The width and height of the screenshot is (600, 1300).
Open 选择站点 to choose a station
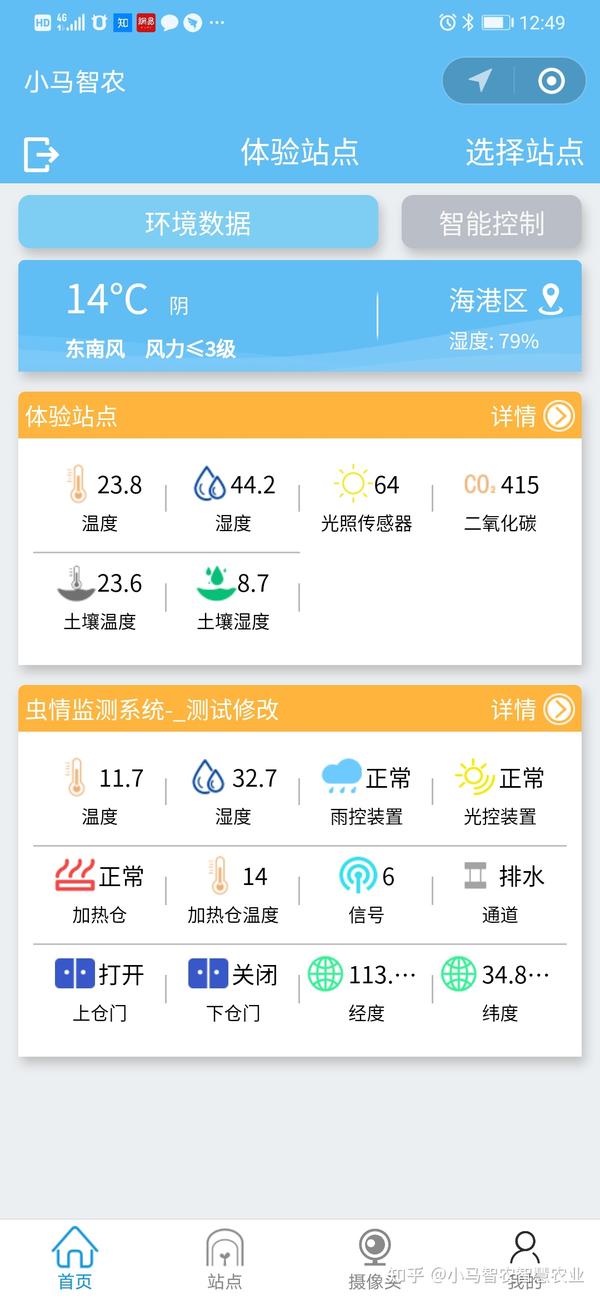coord(524,152)
